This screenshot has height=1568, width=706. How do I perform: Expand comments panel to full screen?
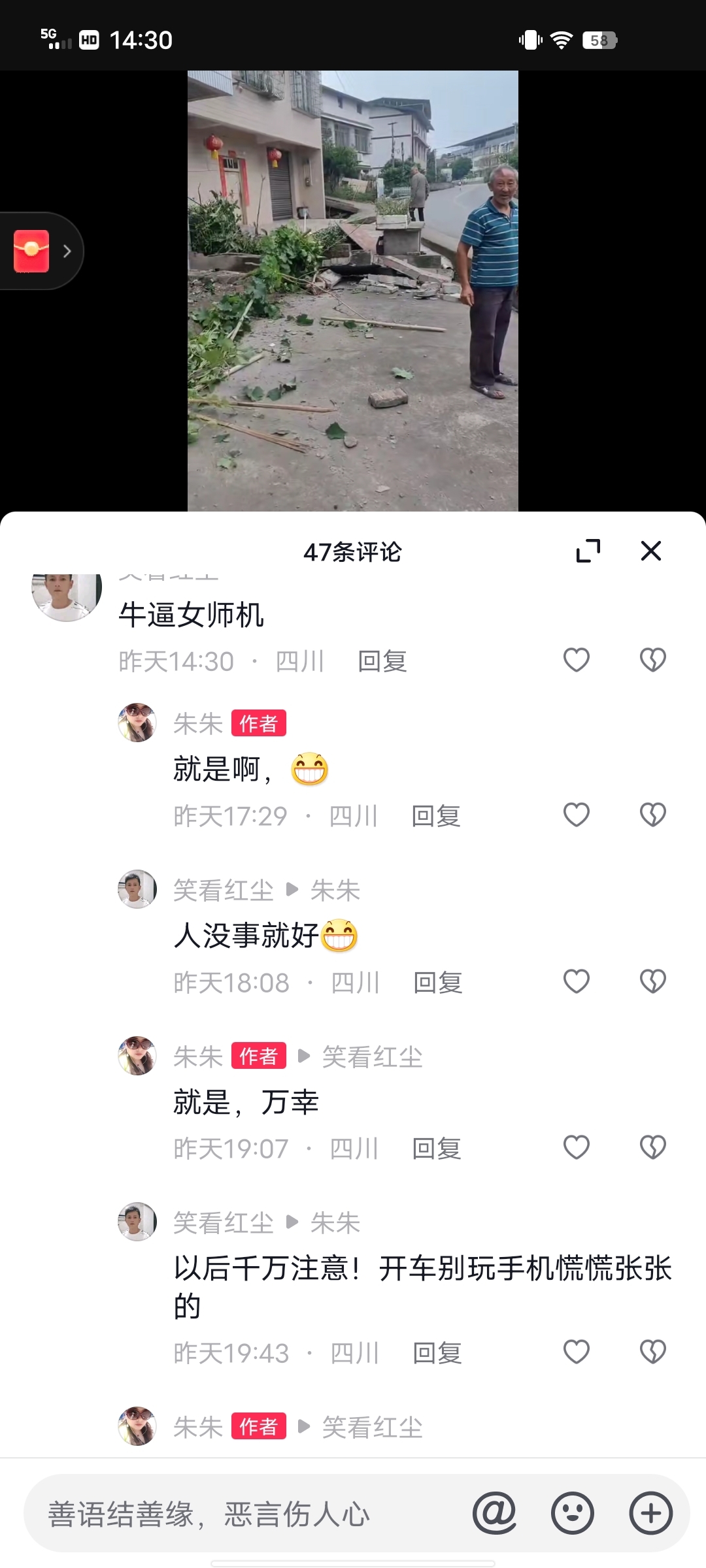[x=588, y=551]
